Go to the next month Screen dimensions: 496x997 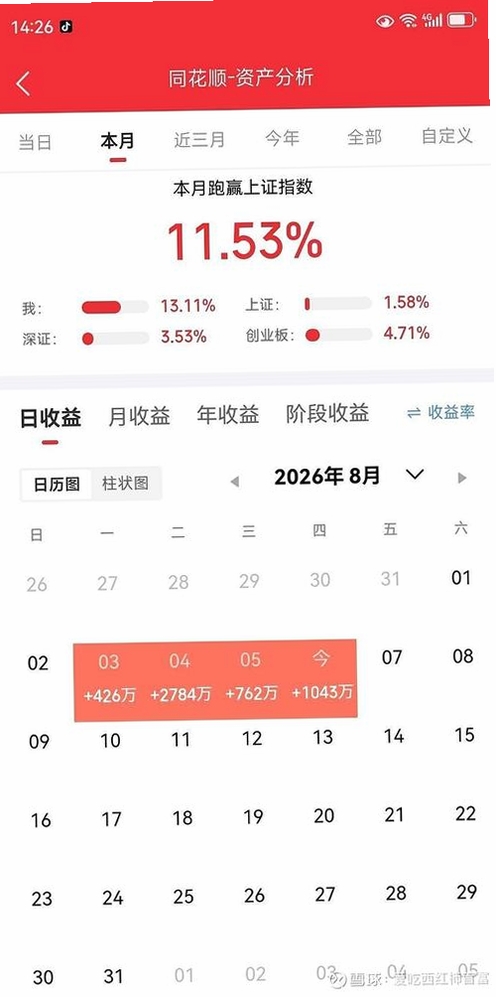click(x=462, y=478)
